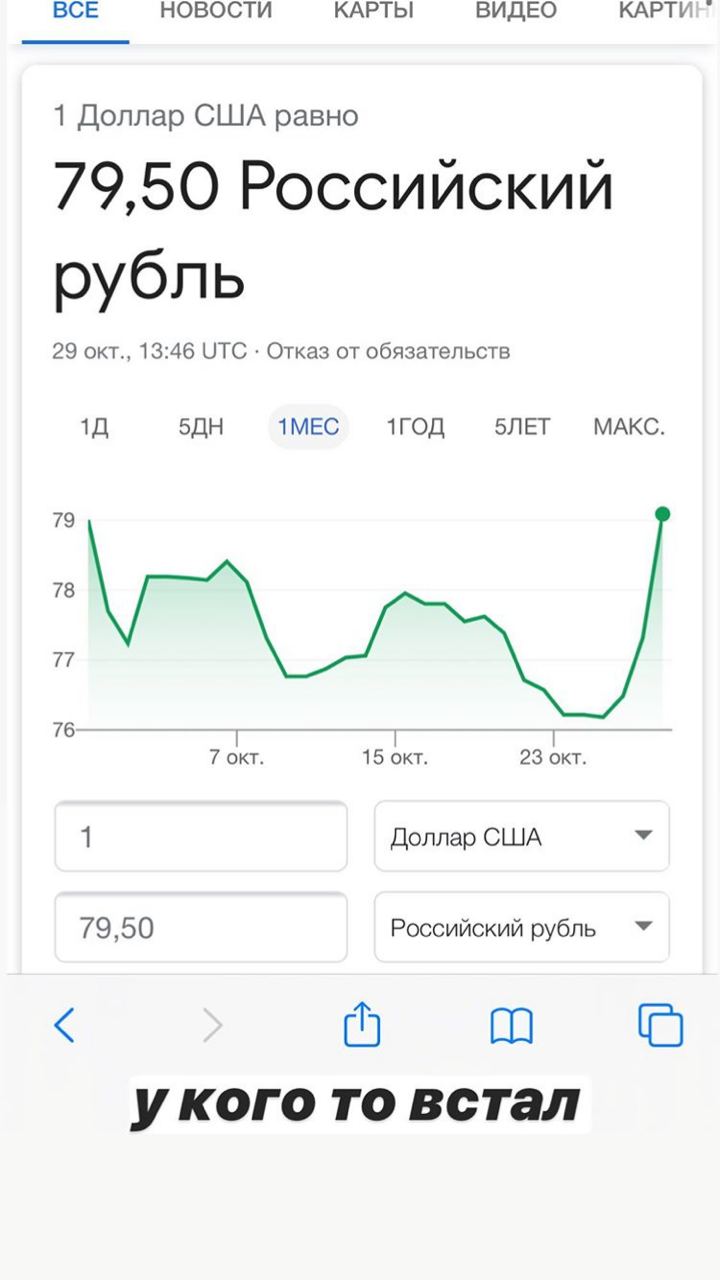Open the Карты search tab
This screenshot has height=1280, width=720.
click(374, 11)
